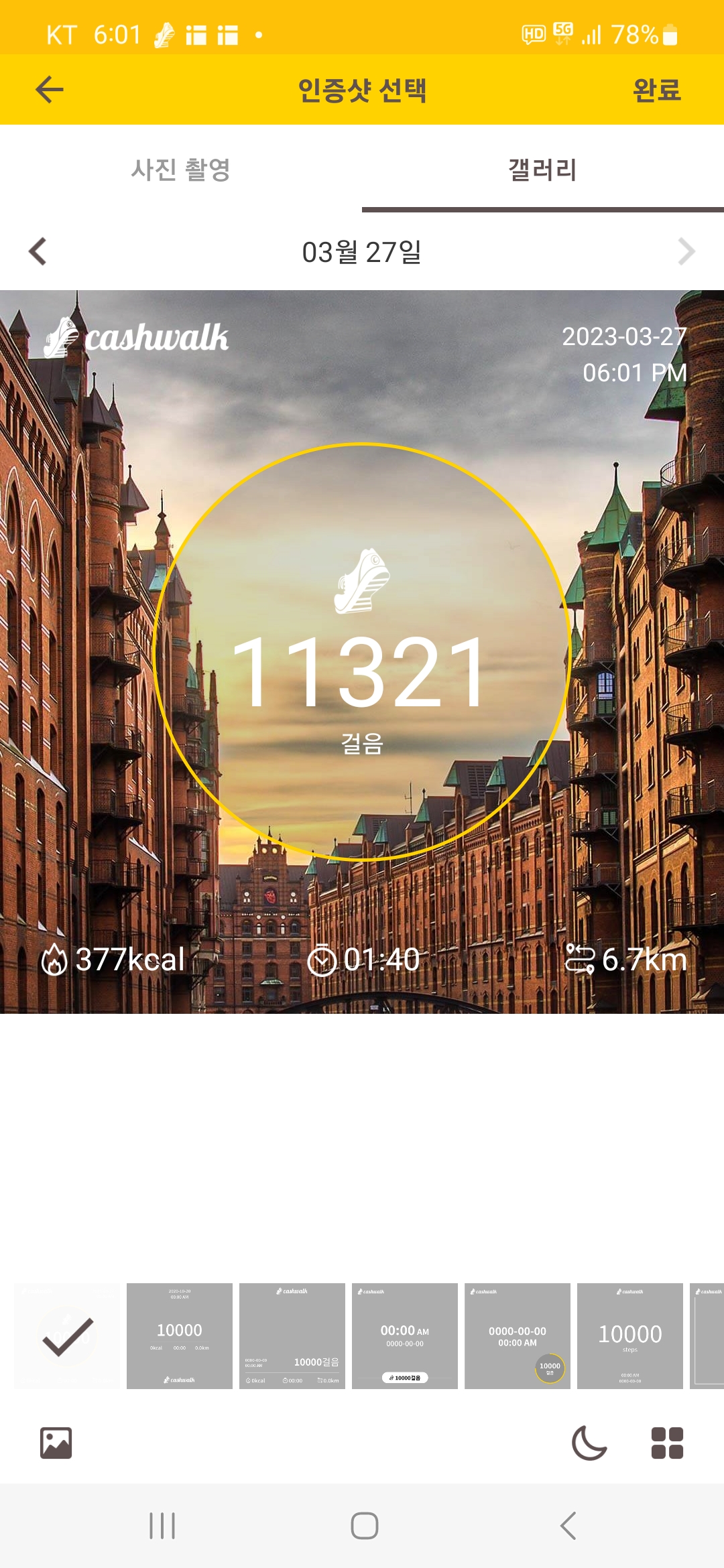
Task: Open the four-square grid view
Action: pyautogui.click(x=667, y=1443)
